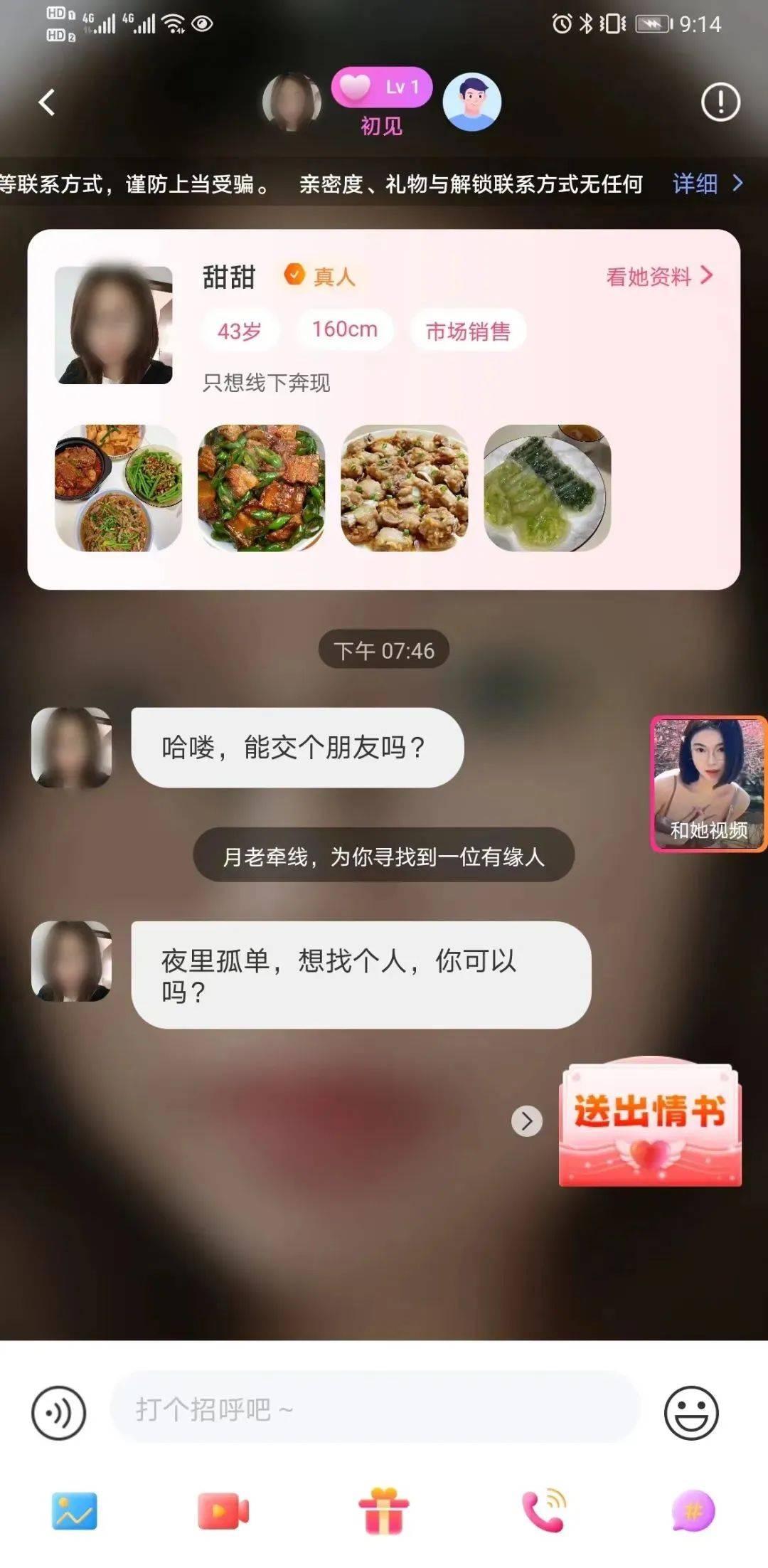Start a video call
The width and height of the screenshot is (768, 1568).
click(x=223, y=1511)
